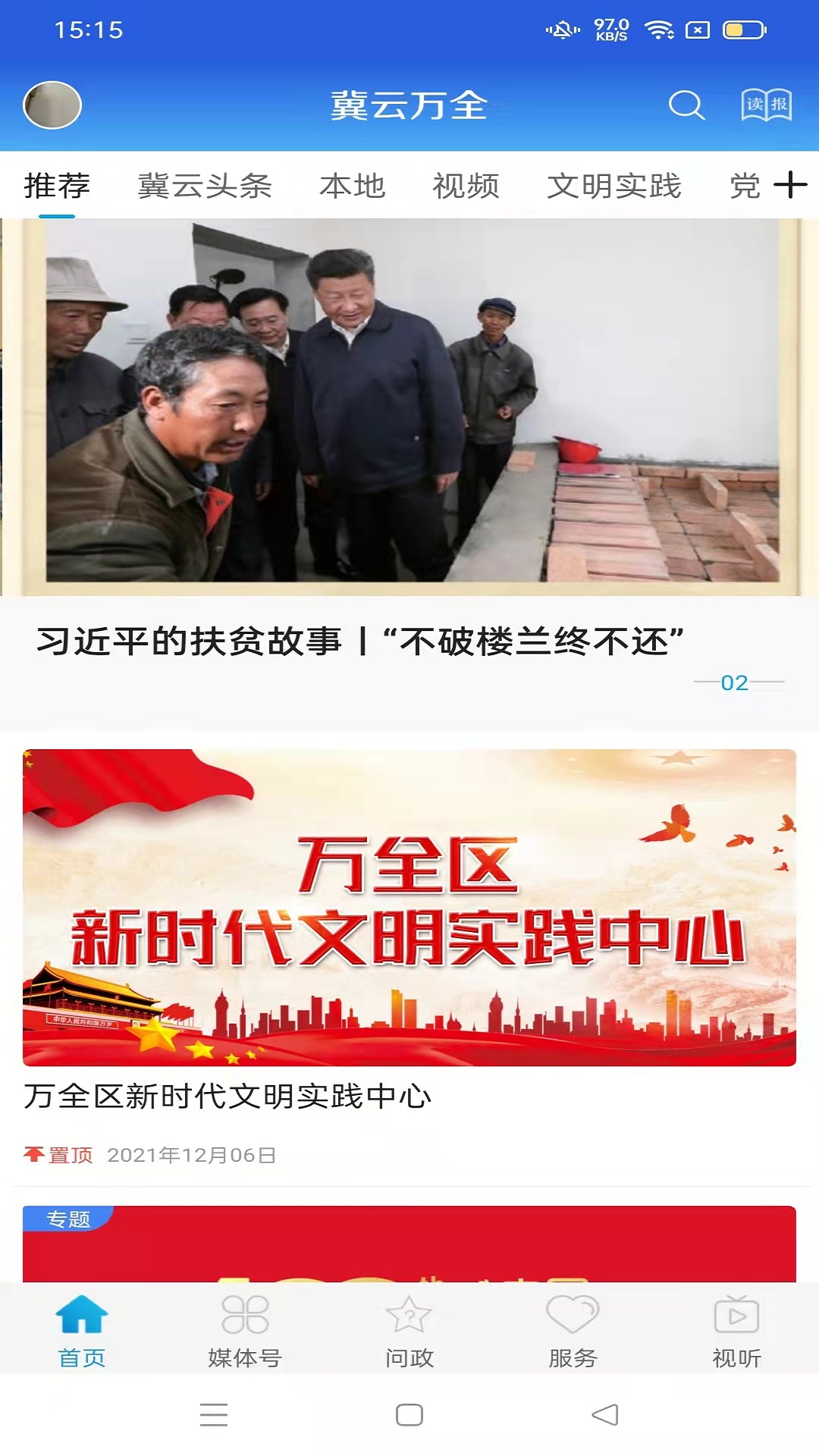Screen dimensions: 819x1456
Task: Switch to the 媒体号 bottom tab
Action: 245,1332
